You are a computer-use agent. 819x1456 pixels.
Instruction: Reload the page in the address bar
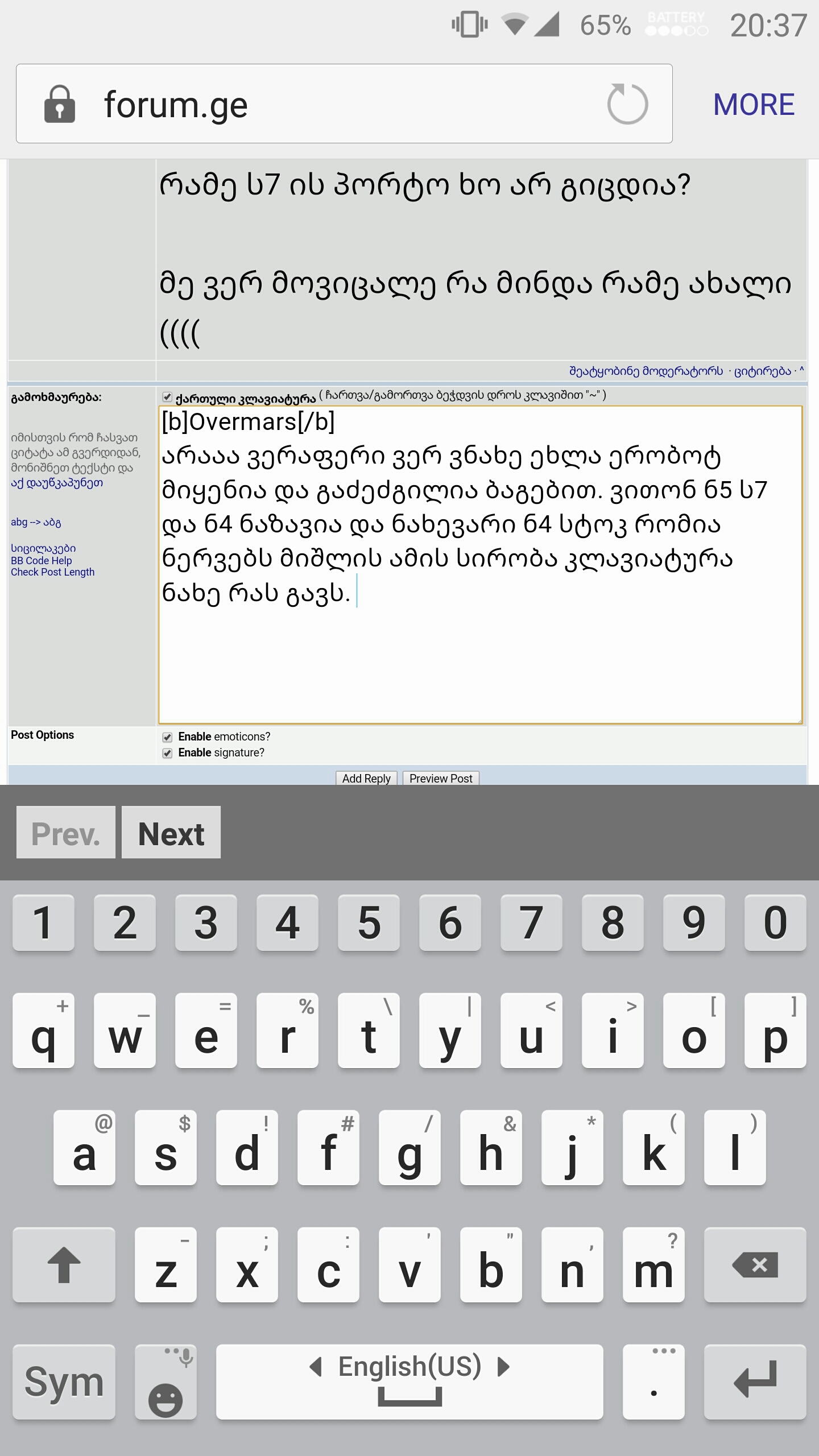[627, 104]
